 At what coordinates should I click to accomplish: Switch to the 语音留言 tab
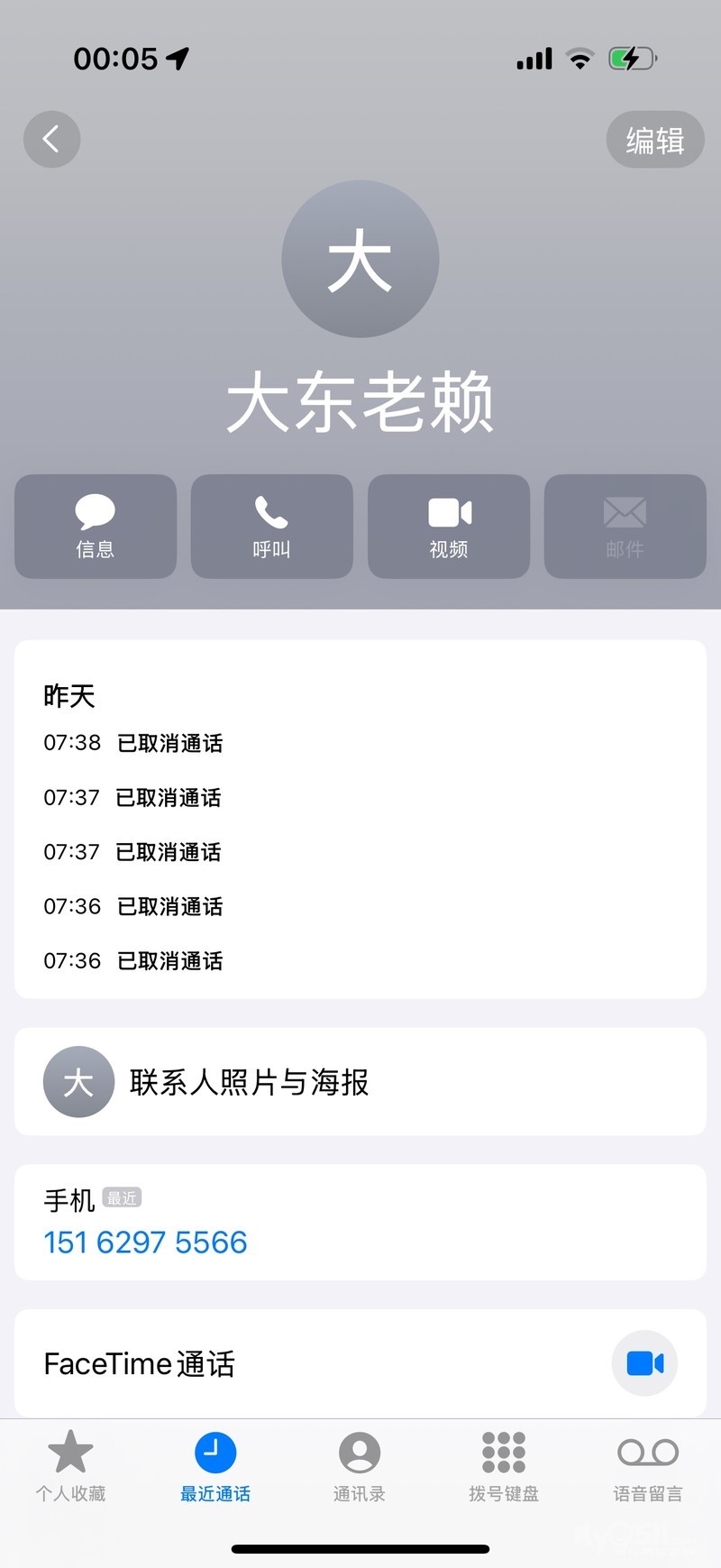648,1467
